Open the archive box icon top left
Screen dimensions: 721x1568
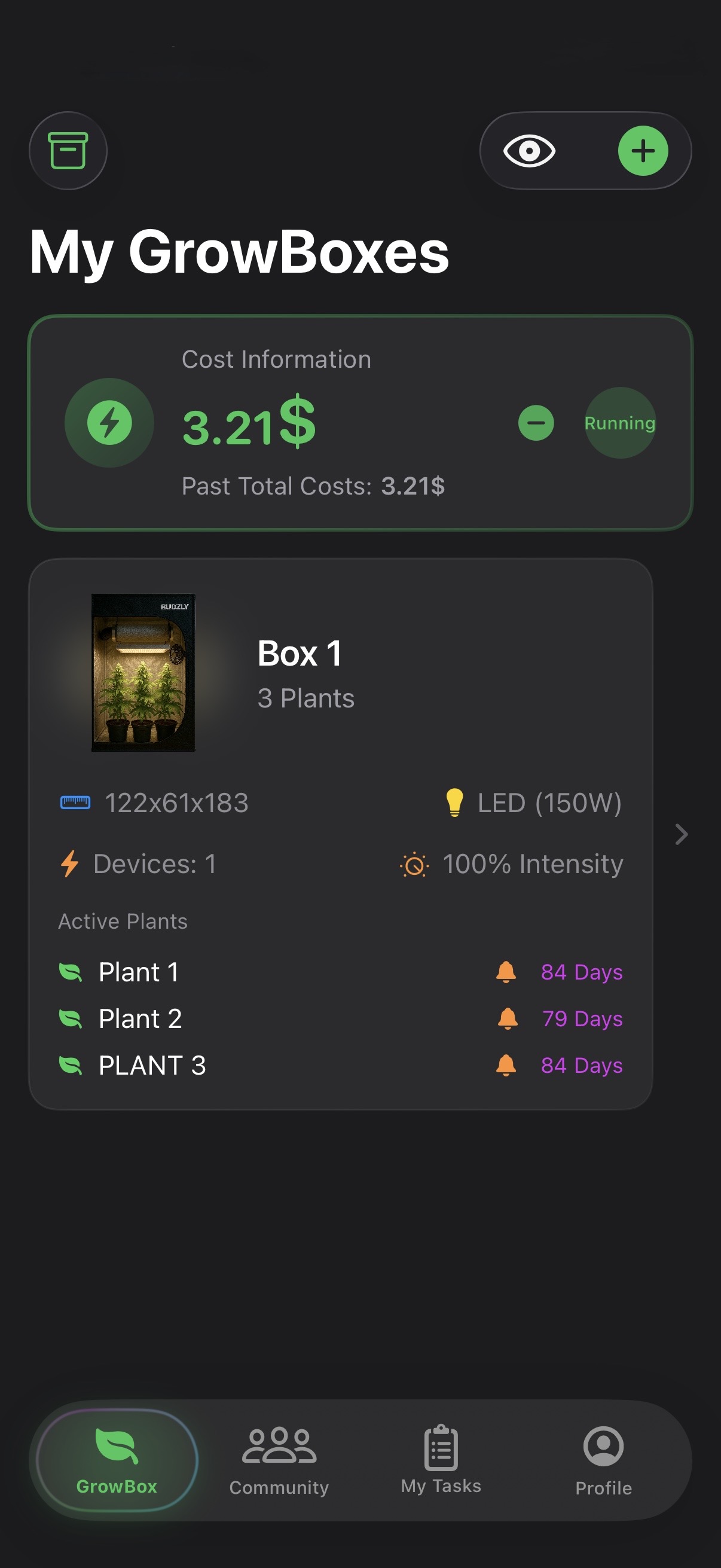click(68, 151)
